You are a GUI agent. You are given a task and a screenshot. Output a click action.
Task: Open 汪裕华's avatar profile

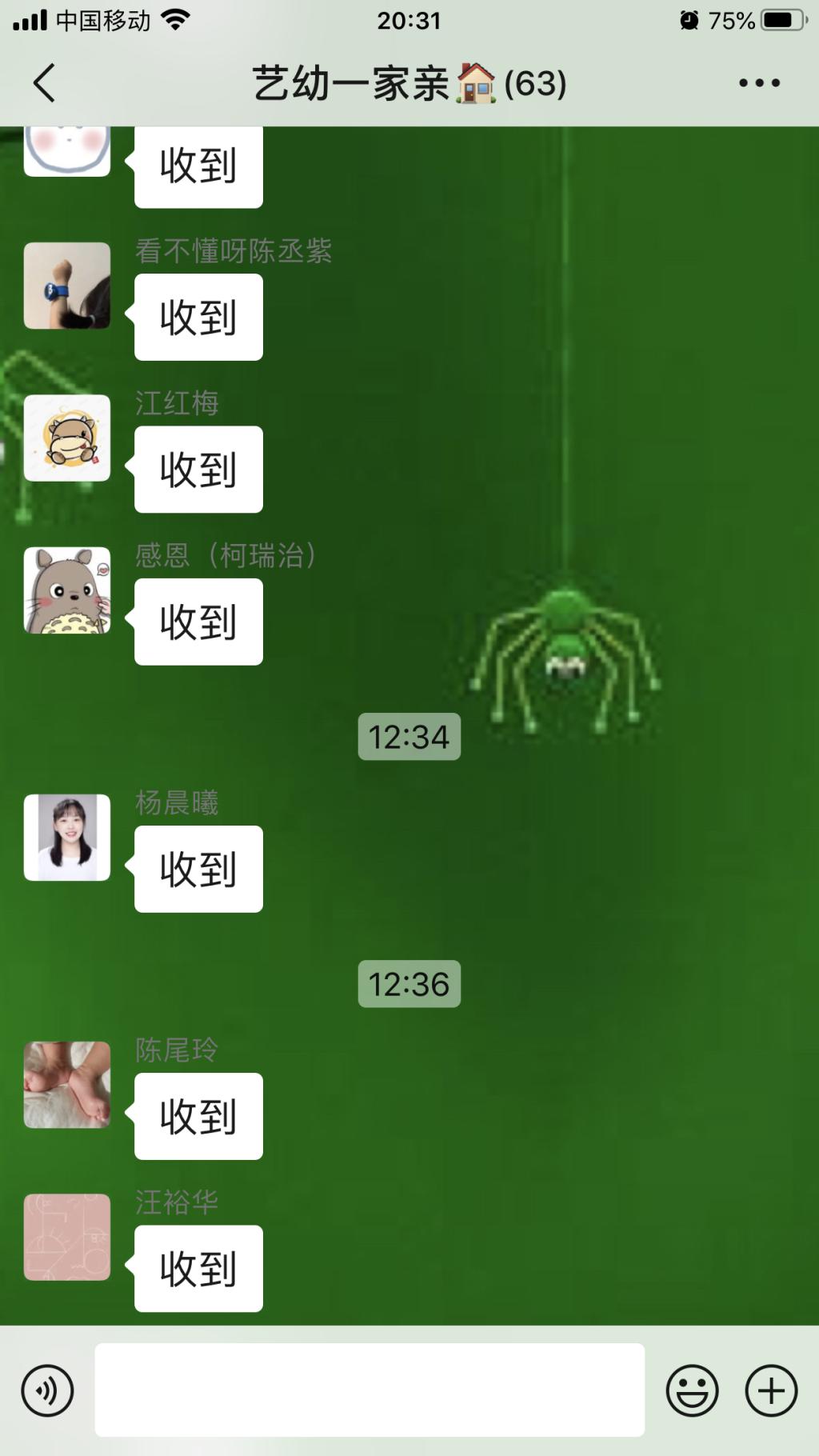pos(67,1237)
